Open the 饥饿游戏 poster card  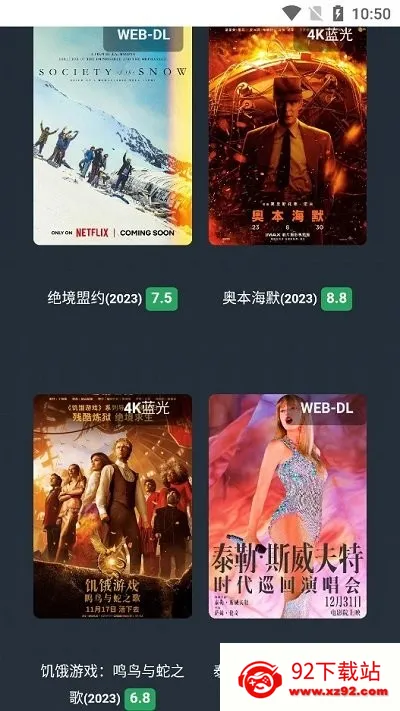(x=112, y=506)
